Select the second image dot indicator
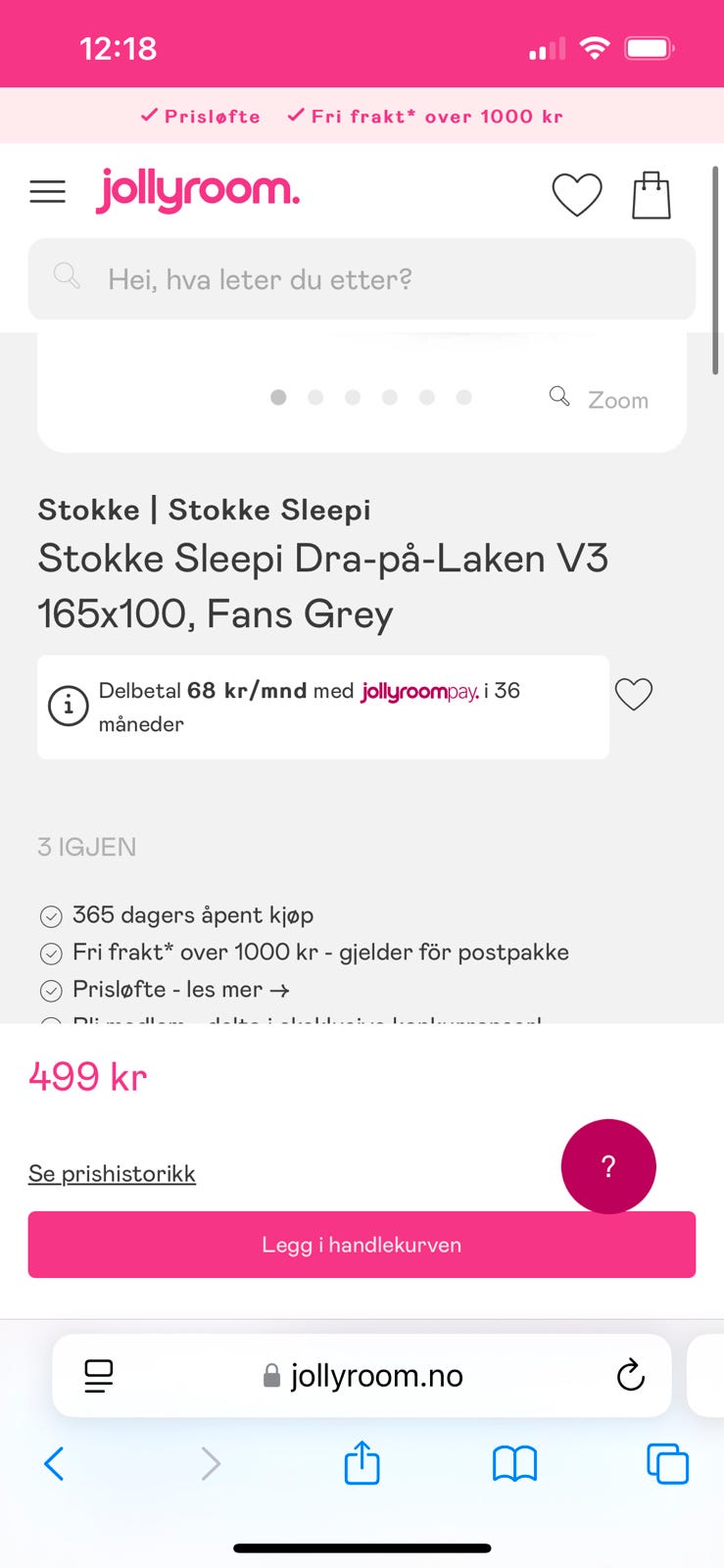 pyautogui.click(x=315, y=397)
